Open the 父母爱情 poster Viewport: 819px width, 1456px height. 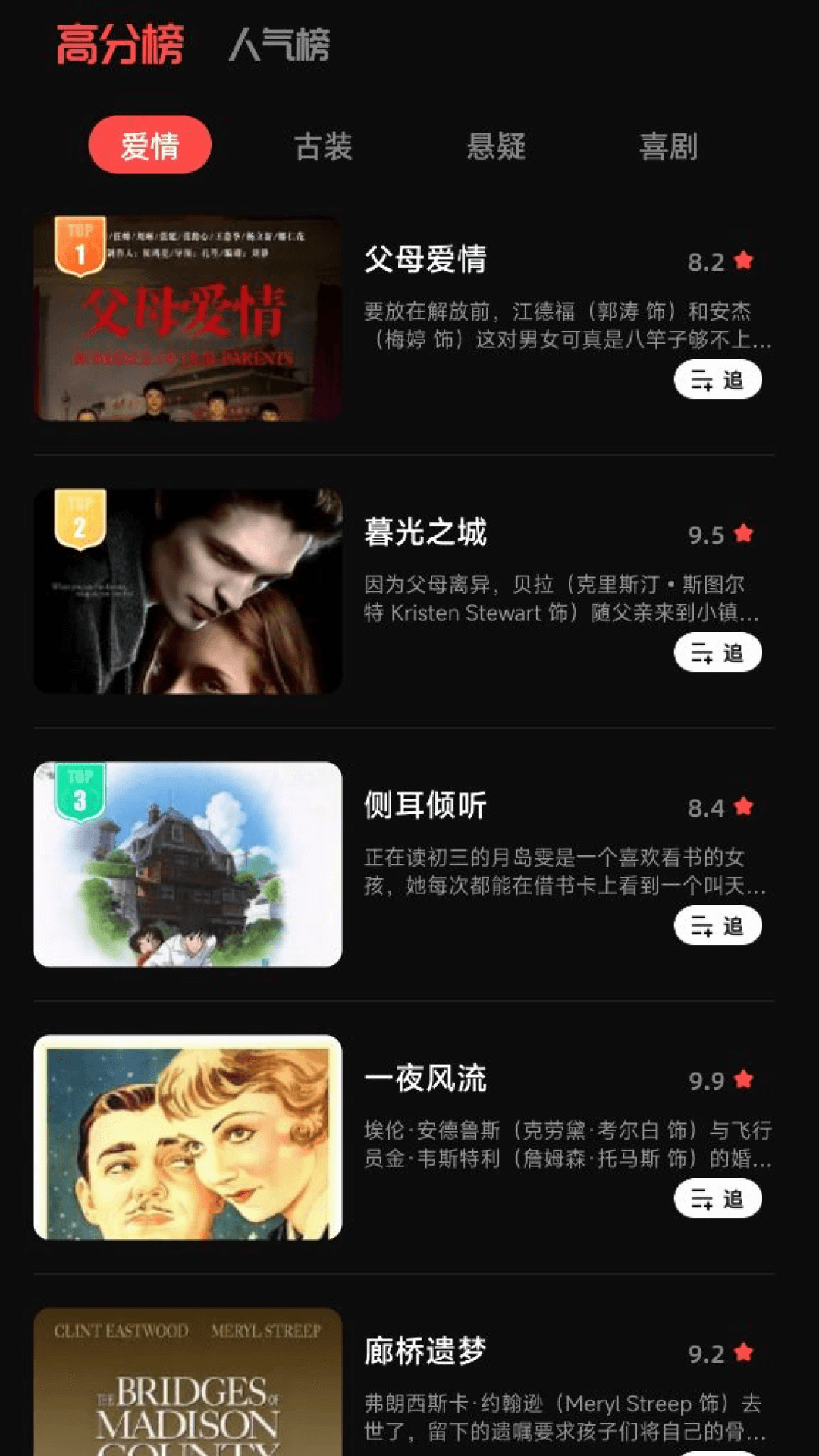187,318
